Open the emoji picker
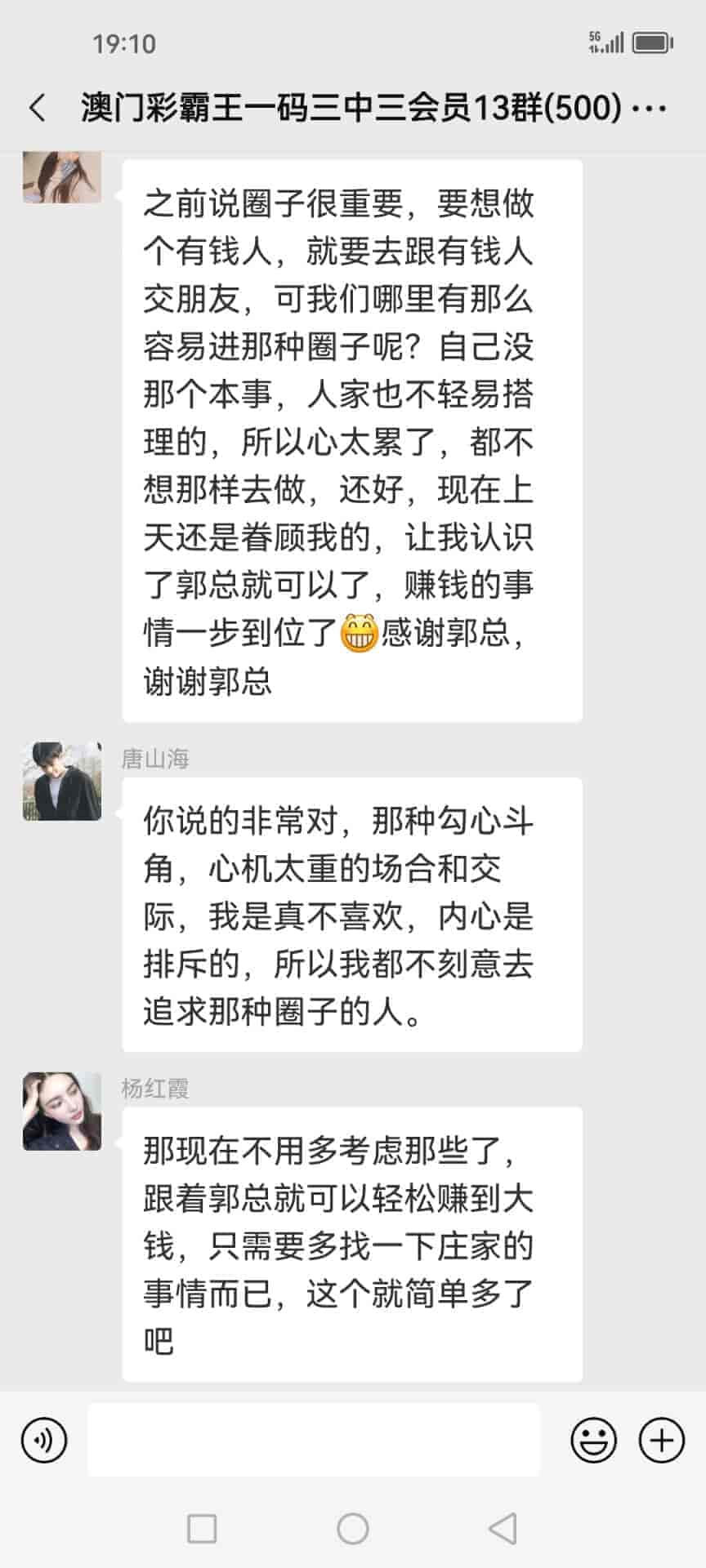The width and height of the screenshot is (706, 1568). point(593,1440)
